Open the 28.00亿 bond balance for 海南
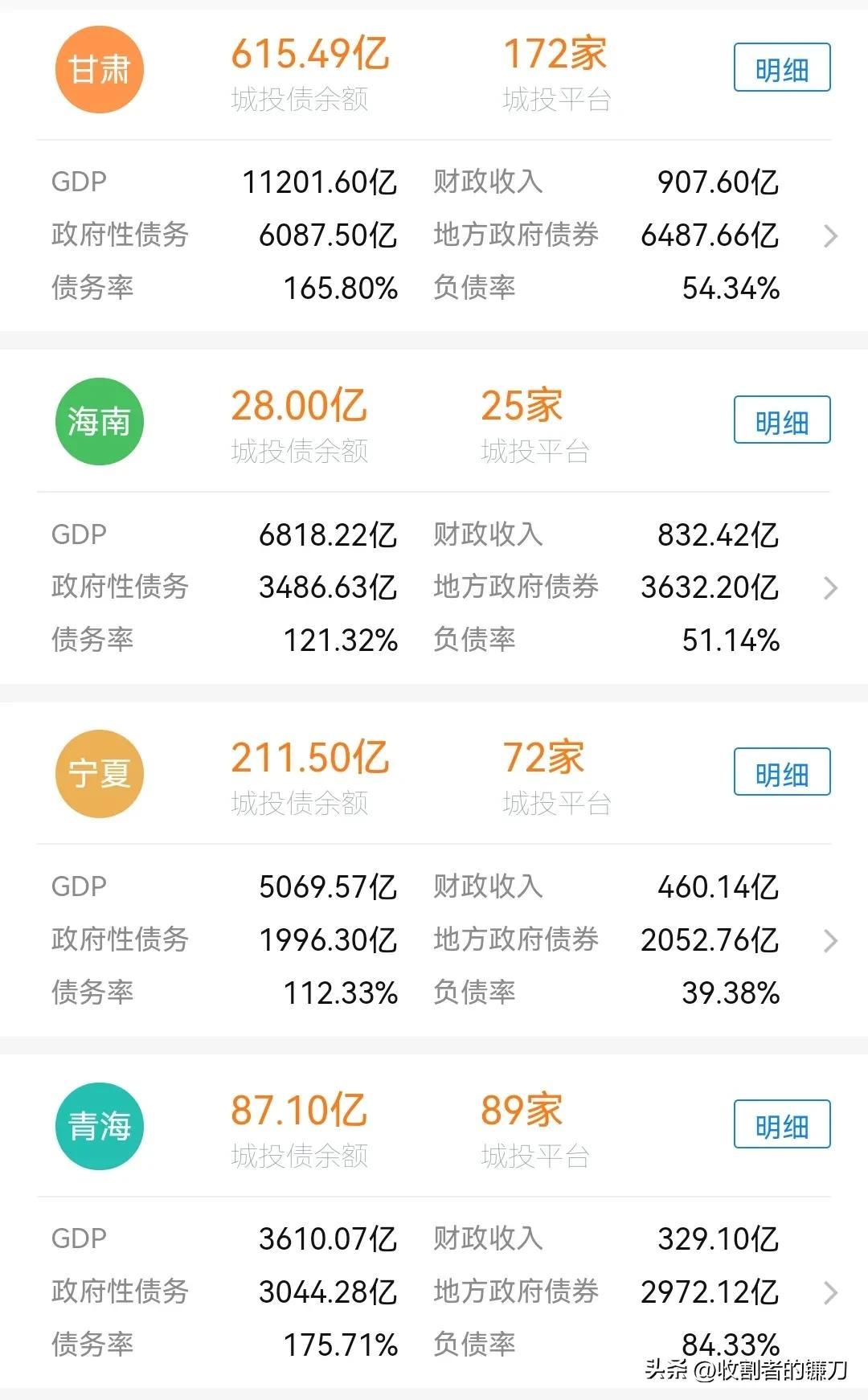Image resolution: width=868 pixels, height=1400 pixels. [x=299, y=407]
